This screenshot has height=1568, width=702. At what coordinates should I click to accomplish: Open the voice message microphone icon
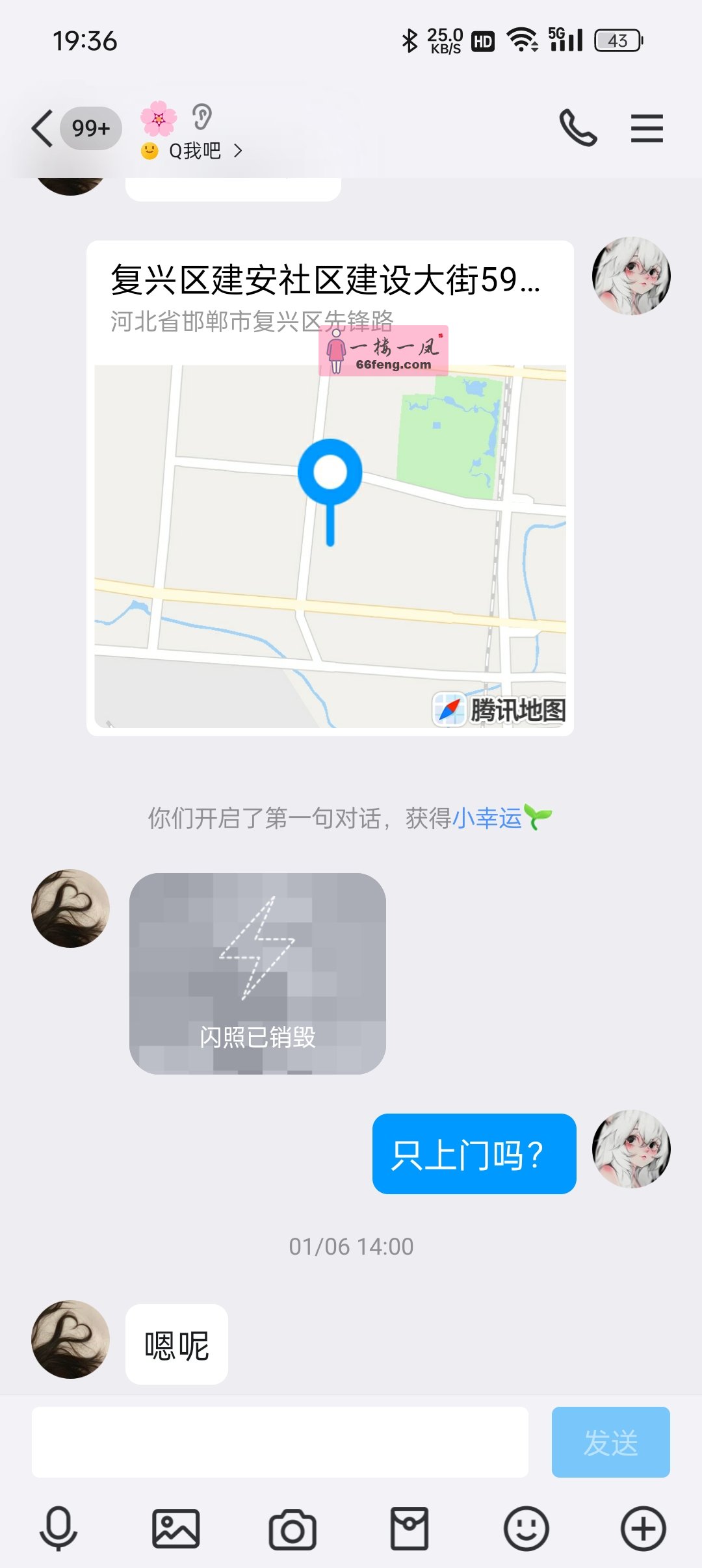[x=58, y=1529]
